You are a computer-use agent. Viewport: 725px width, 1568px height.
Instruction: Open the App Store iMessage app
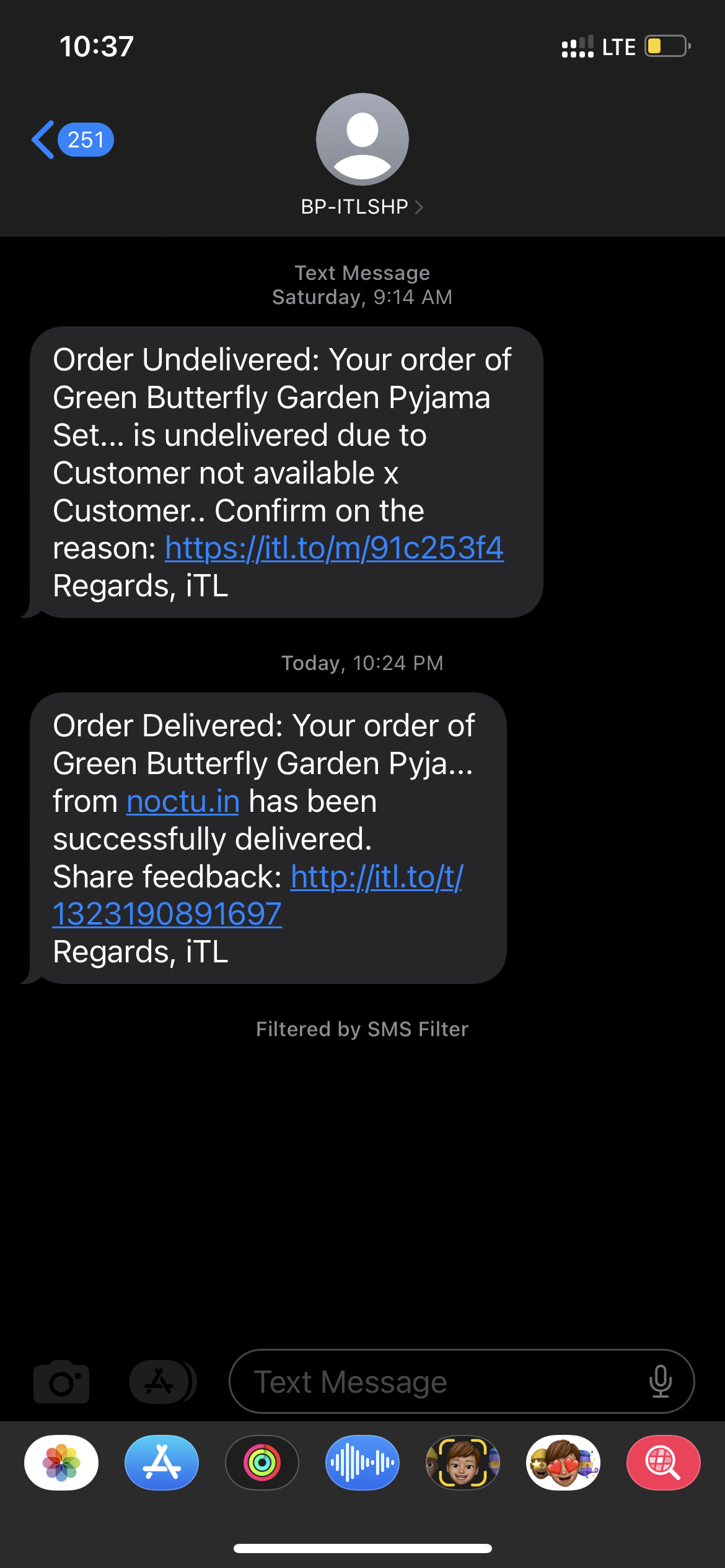click(162, 1463)
